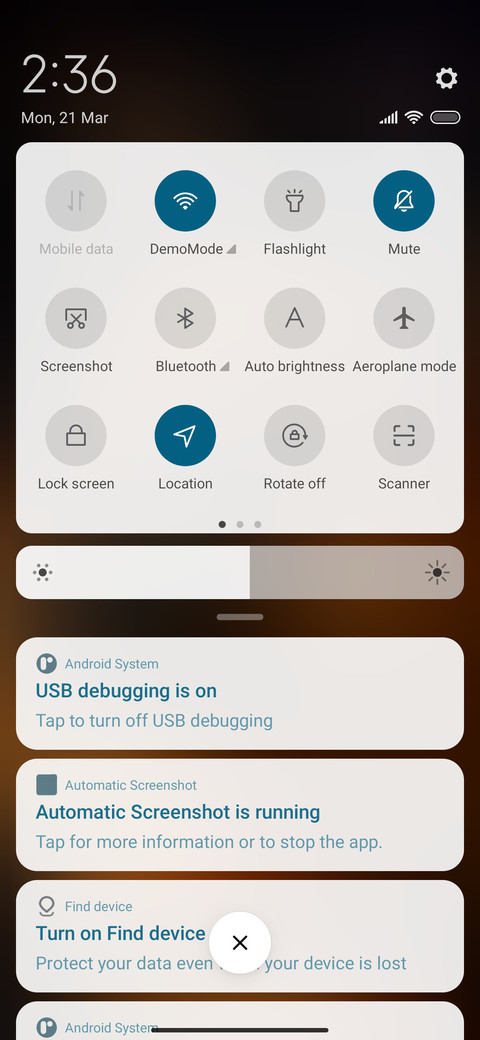This screenshot has width=480, height=1040.
Task: Open the Scanner tile
Action: pos(404,436)
